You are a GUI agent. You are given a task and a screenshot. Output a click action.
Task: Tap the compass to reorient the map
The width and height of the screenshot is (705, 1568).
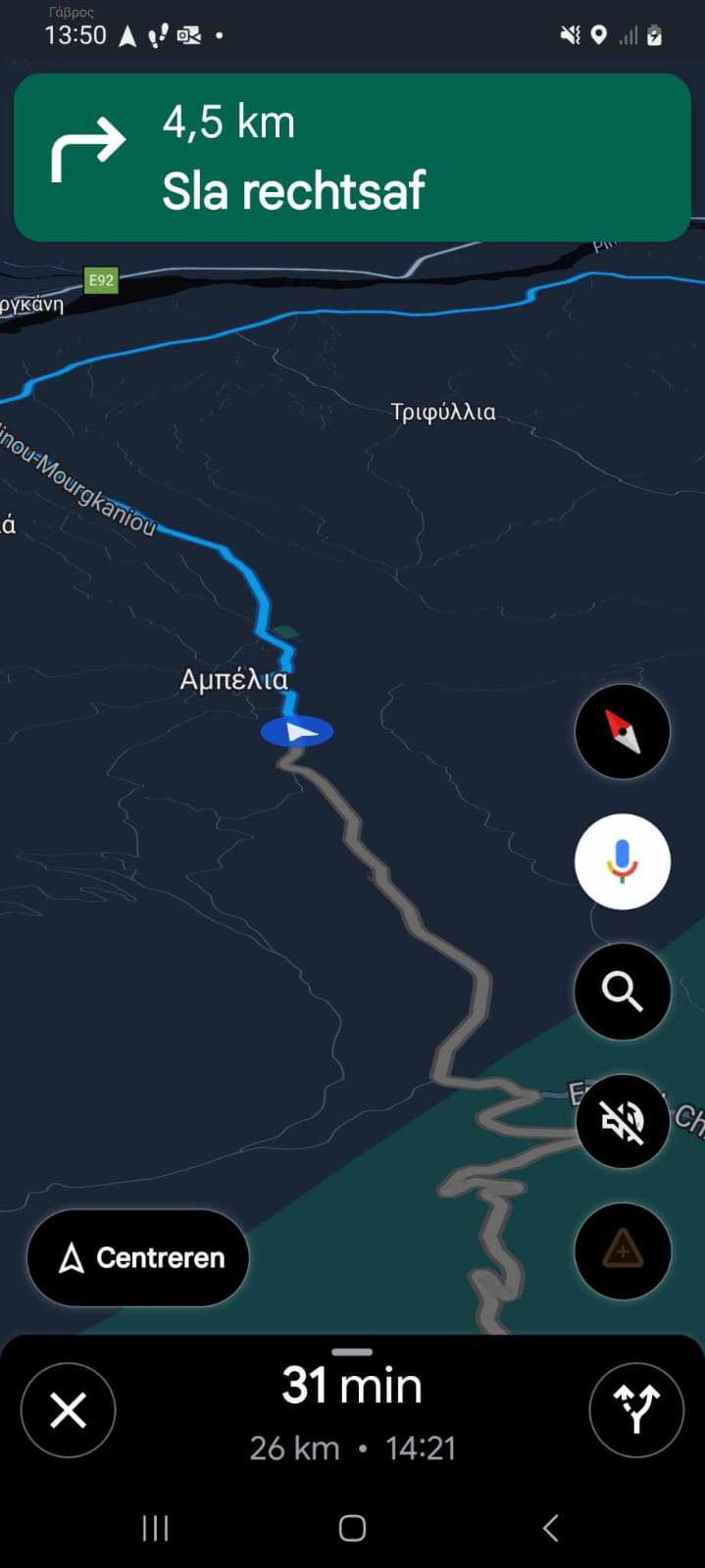(622, 731)
